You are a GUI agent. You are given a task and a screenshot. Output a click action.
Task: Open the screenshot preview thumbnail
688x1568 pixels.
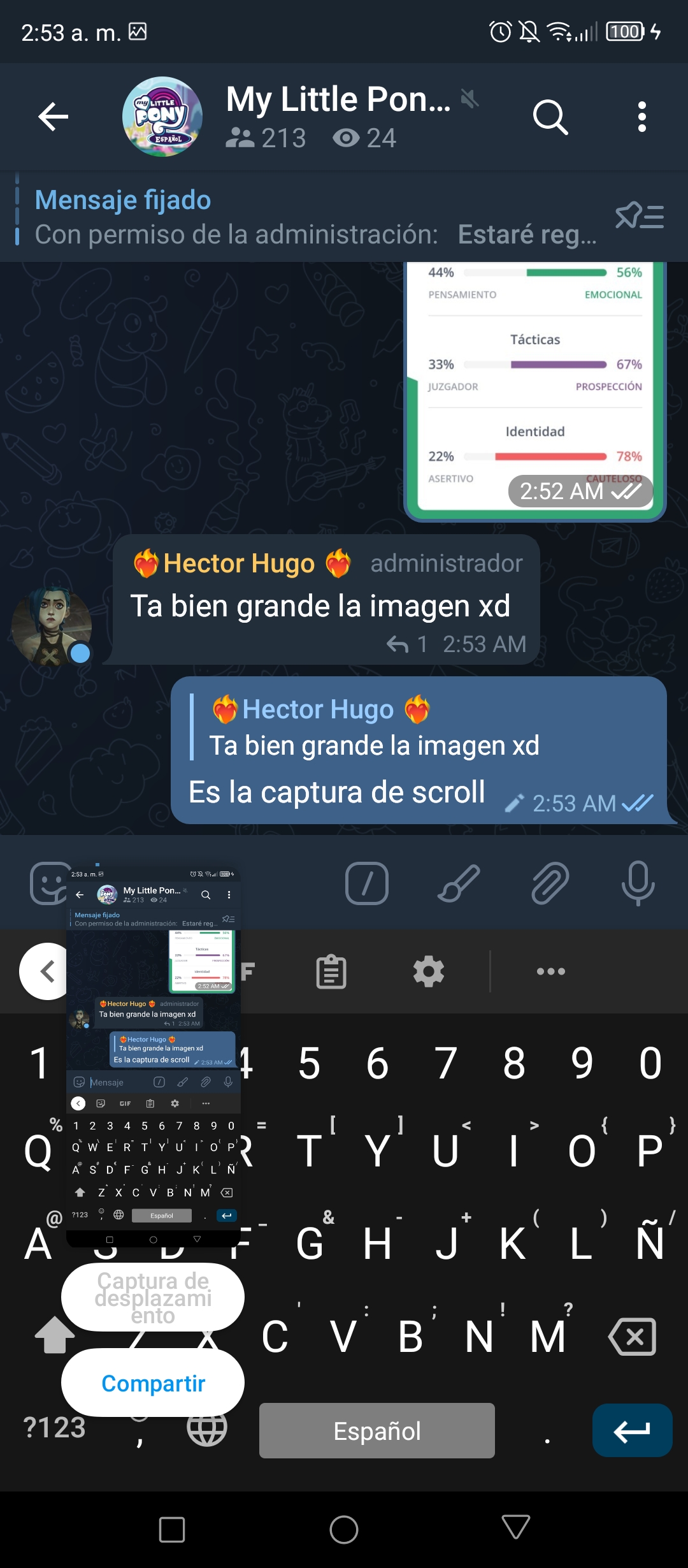click(x=154, y=1056)
